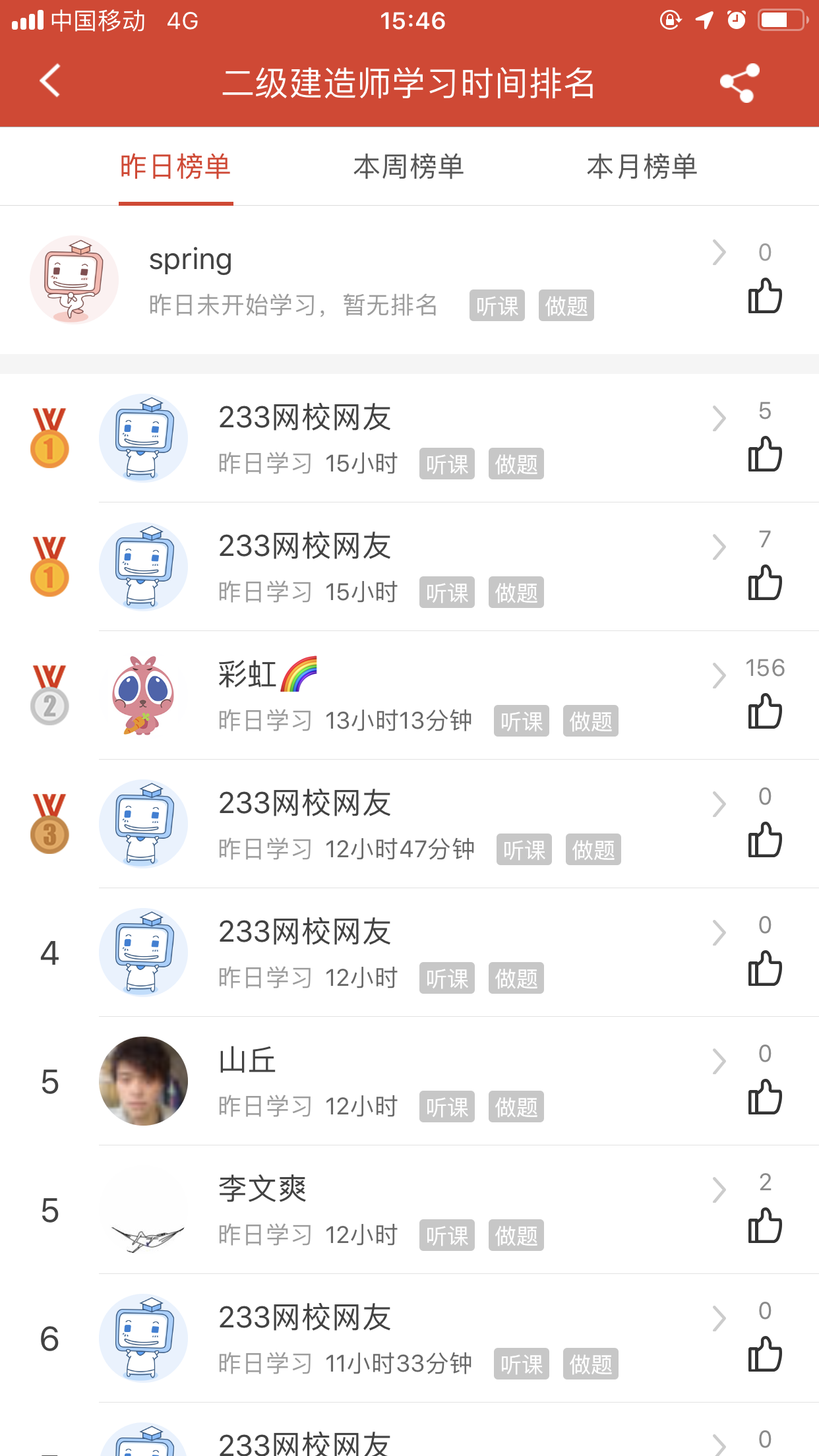The width and height of the screenshot is (819, 1456).
Task: Tap the 做题 button in spring's row
Action: (566, 306)
